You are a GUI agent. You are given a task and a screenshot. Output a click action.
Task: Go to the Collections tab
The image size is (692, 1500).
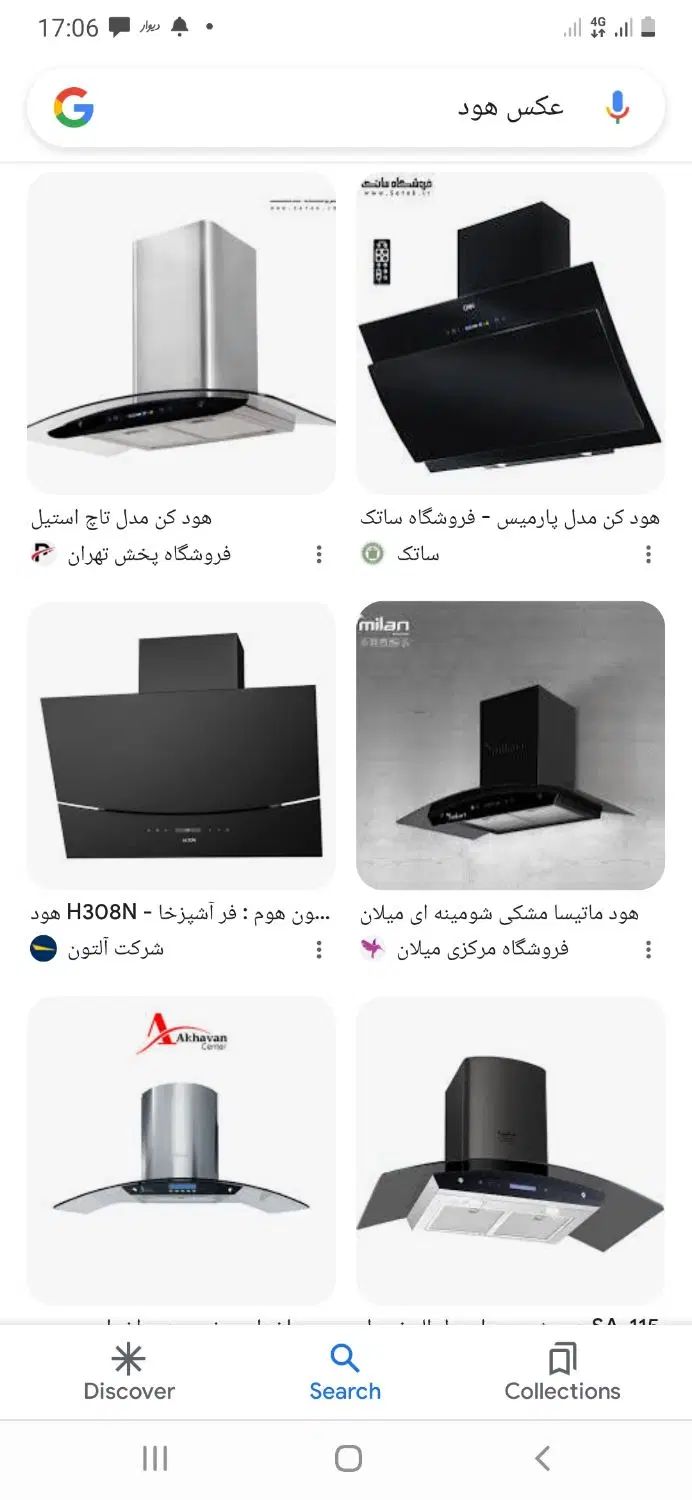coord(562,1372)
